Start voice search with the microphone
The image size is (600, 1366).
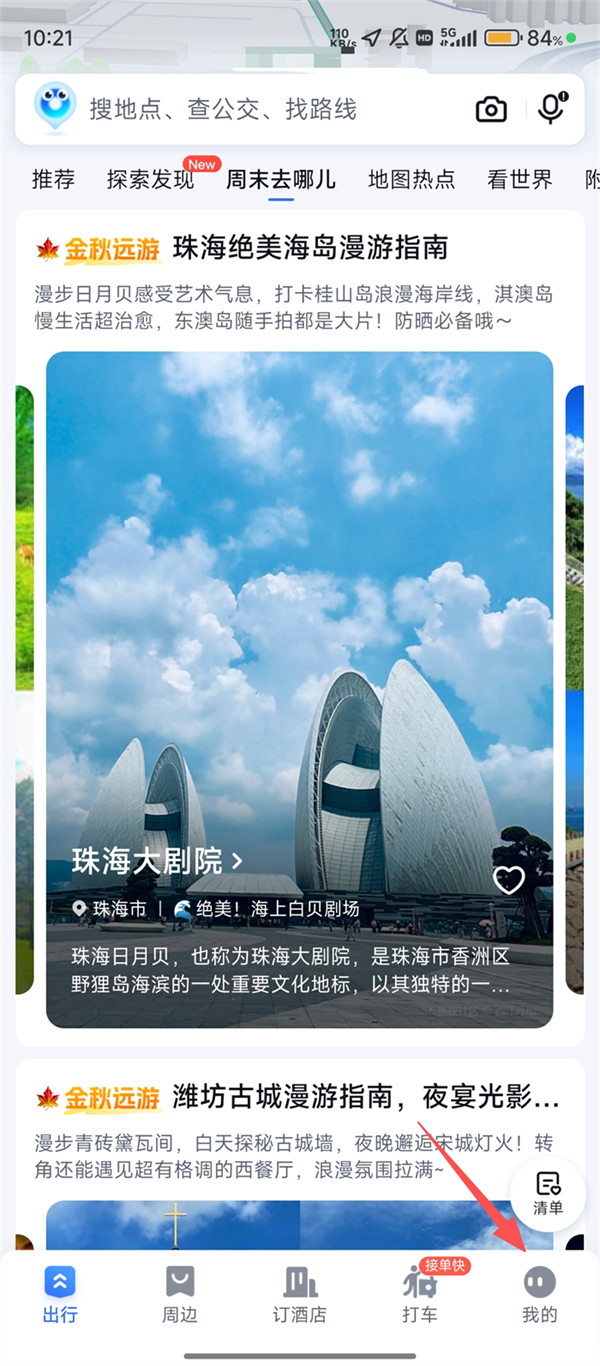click(x=550, y=109)
